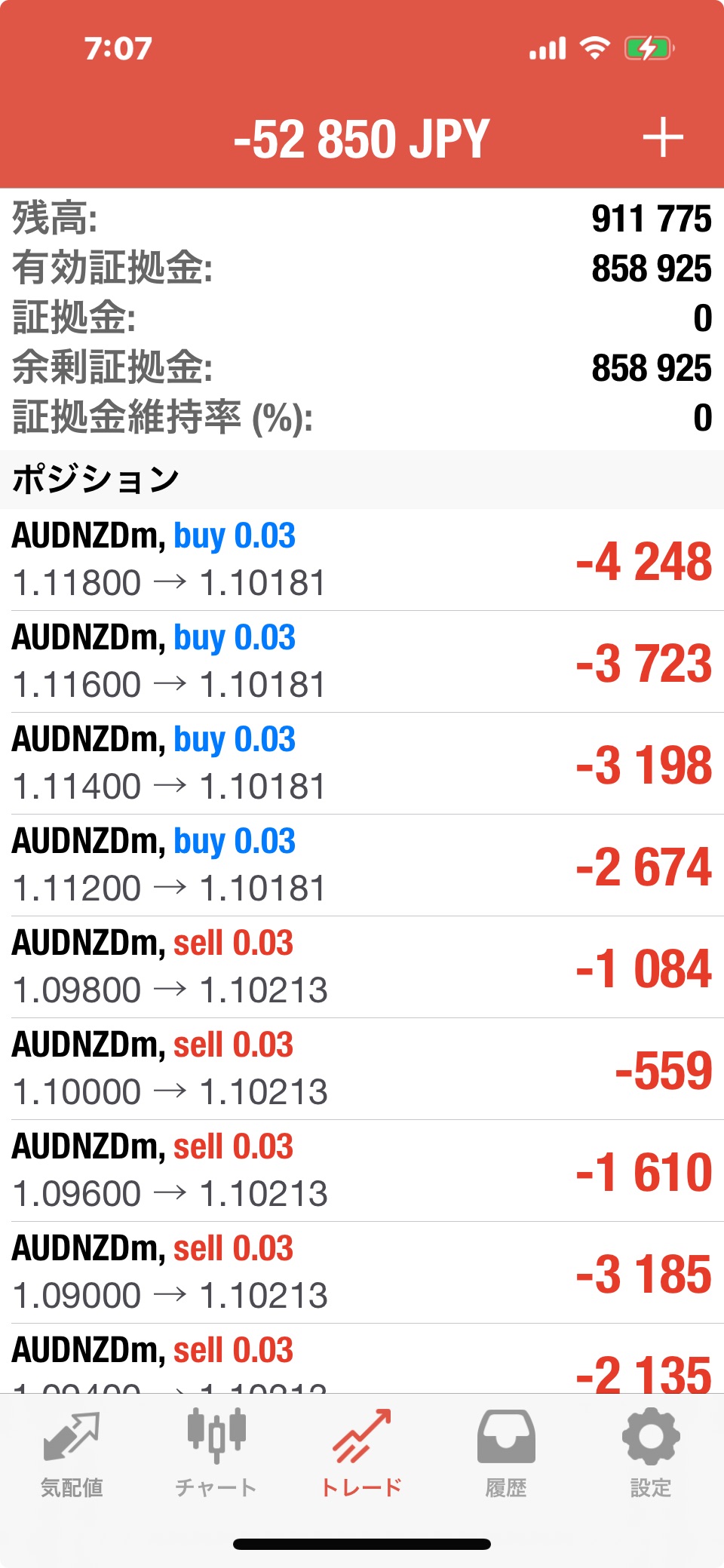This screenshot has height=1568, width=724.
Task: Select the buy position opened at 1.11600
Action: click(362, 661)
